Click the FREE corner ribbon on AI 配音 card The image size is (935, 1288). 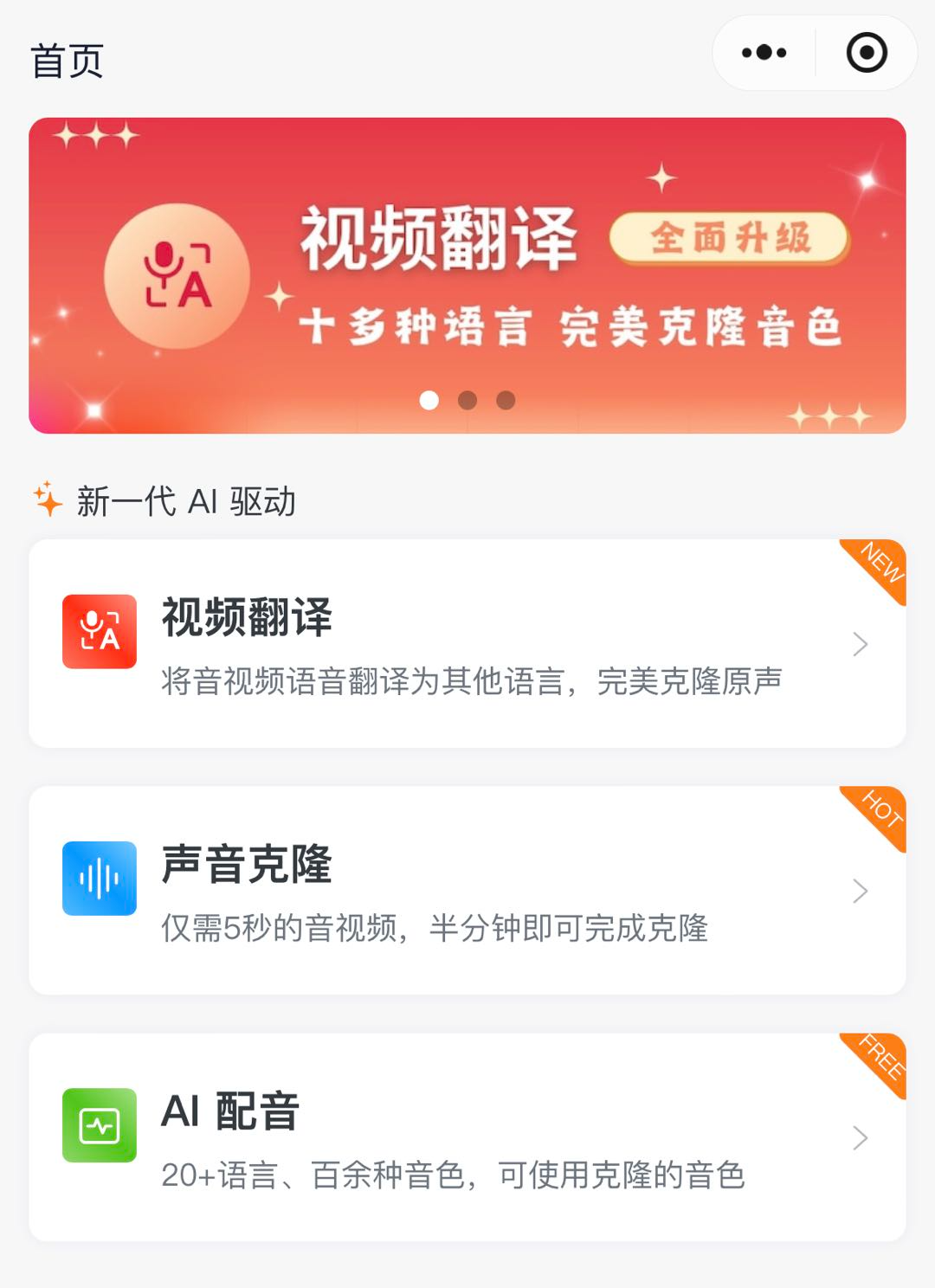[879, 1055]
